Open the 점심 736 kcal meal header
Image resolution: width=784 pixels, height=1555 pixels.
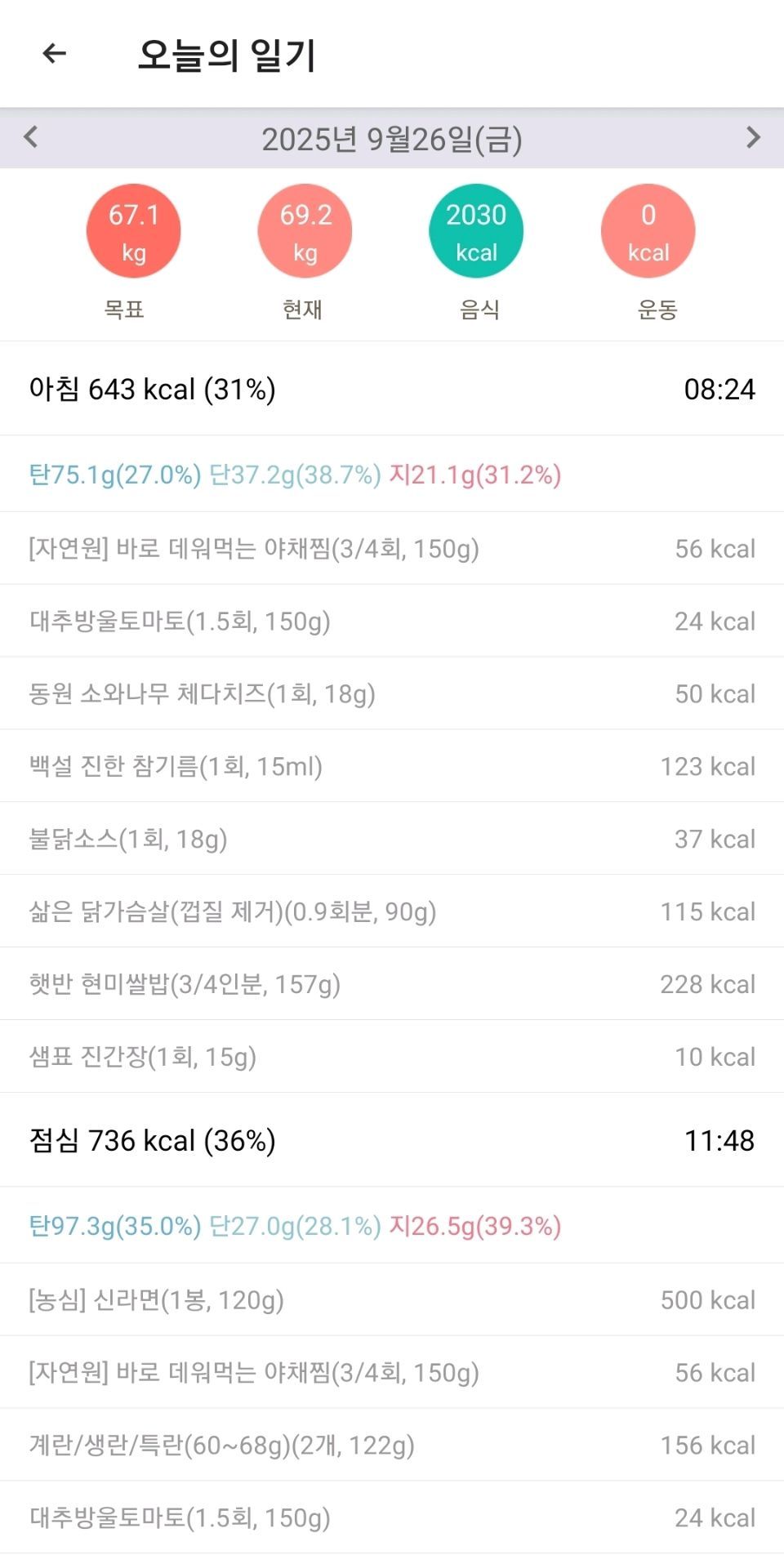pyautogui.click(x=392, y=1140)
